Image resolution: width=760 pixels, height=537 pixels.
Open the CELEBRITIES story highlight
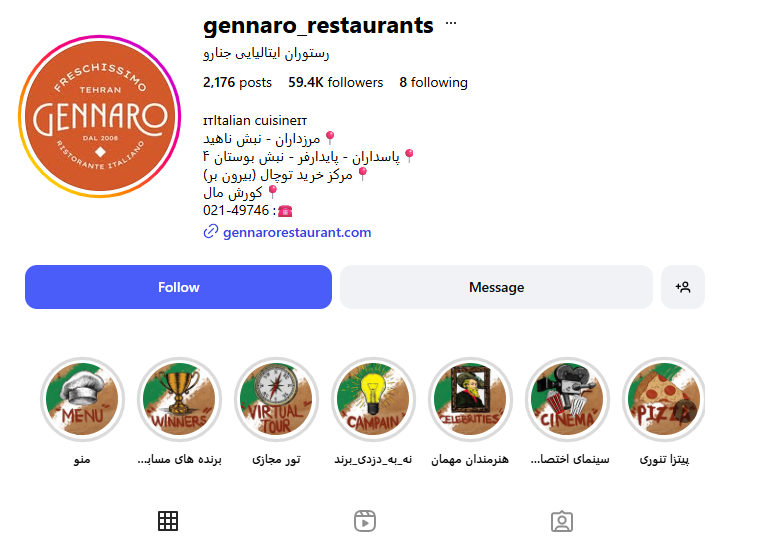(470, 400)
